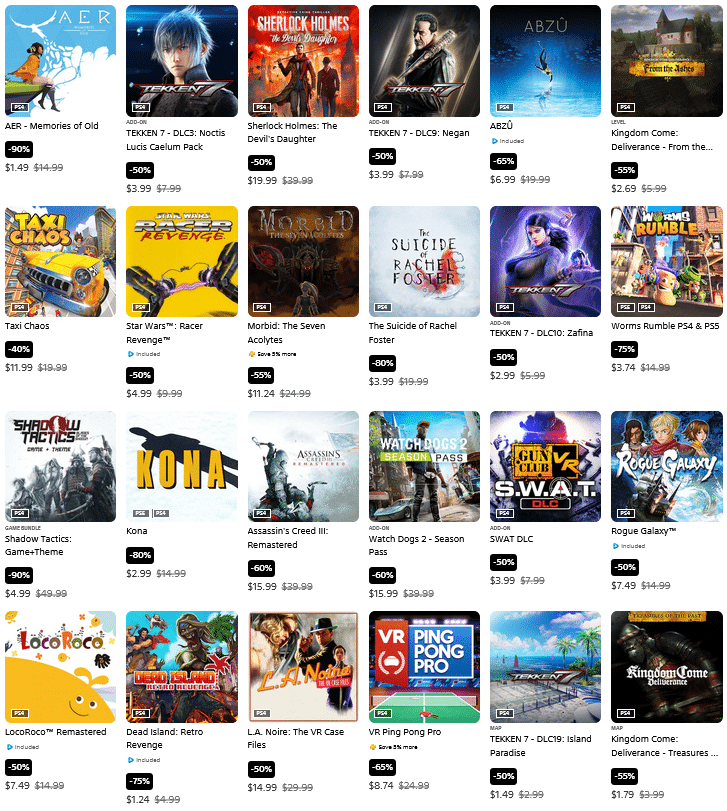
Task: Open TEKKEN 7 DLC9 Negan add-on
Action: click(x=424, y=60)
